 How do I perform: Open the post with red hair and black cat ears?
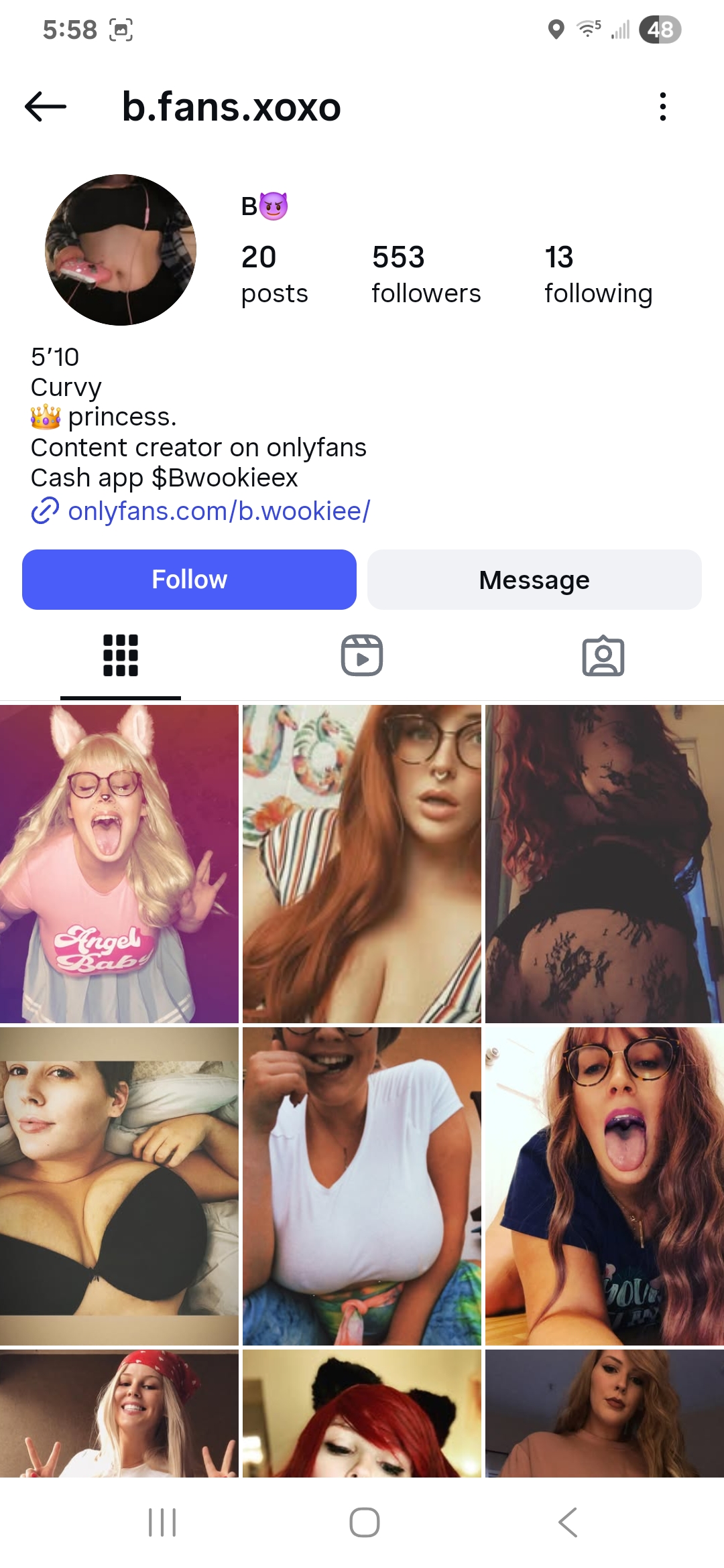tap(362, 1414)
